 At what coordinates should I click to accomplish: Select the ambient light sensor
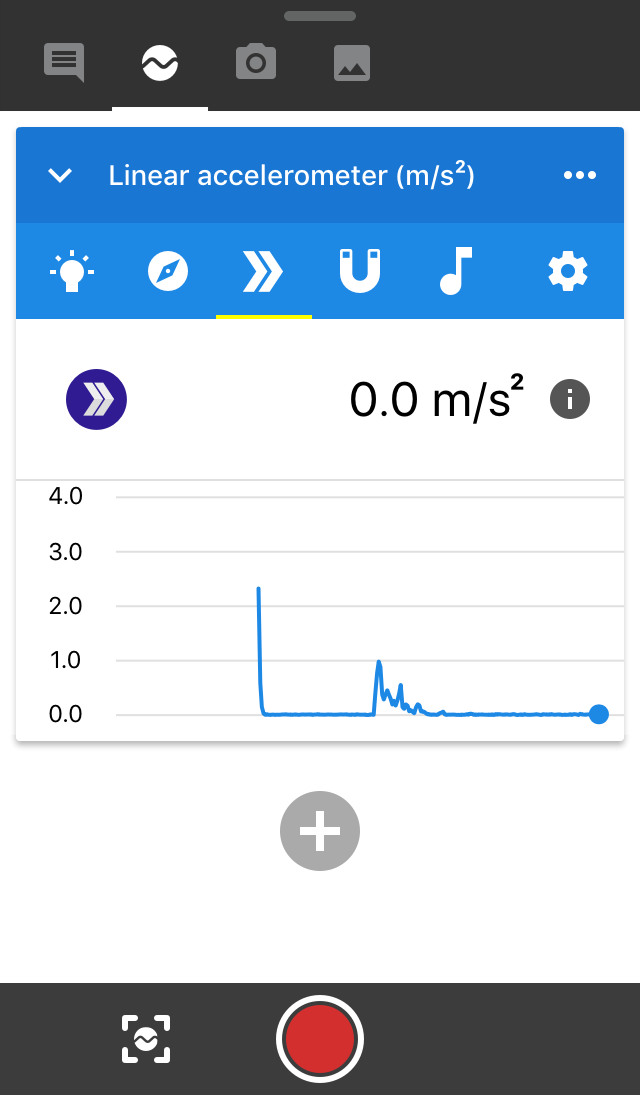72,271
